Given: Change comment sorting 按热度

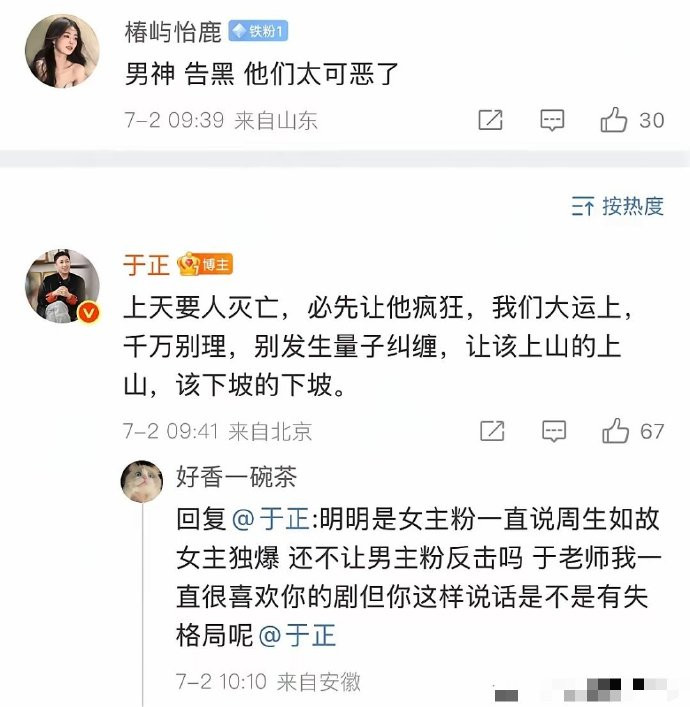Looking at the screenshot, I should 617,207.
